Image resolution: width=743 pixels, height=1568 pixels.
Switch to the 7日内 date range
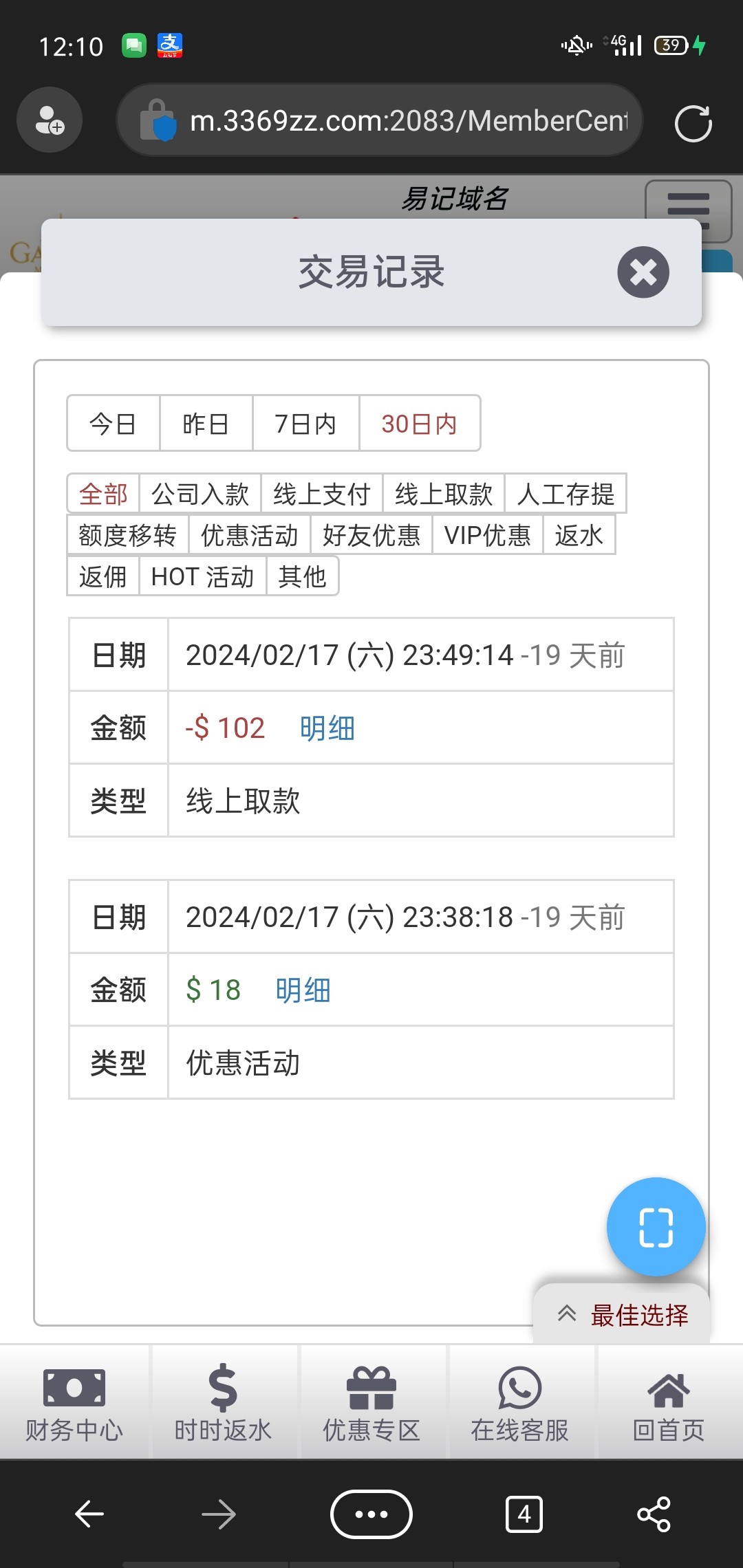tap(305, 424)
